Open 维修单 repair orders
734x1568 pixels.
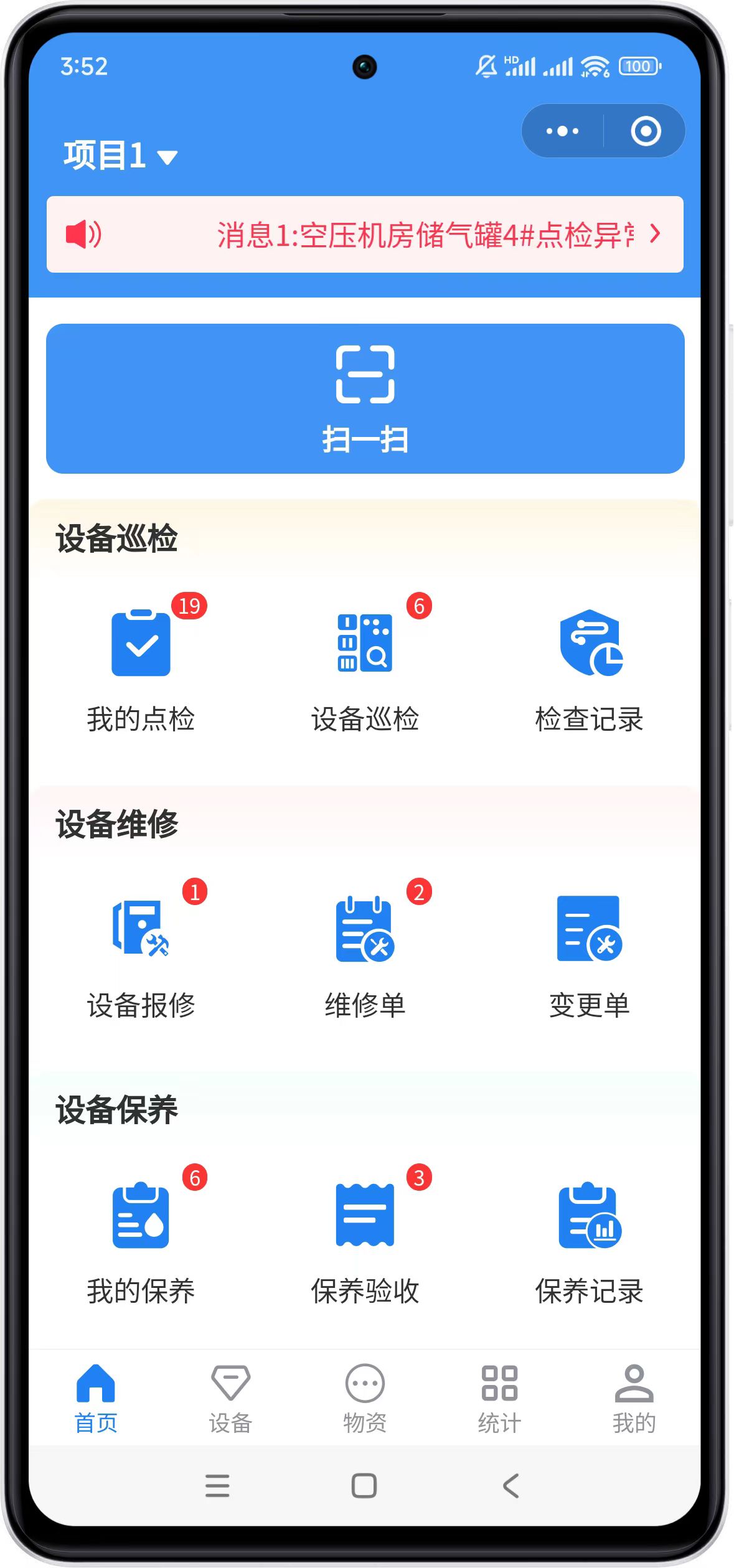pos(365,952)
